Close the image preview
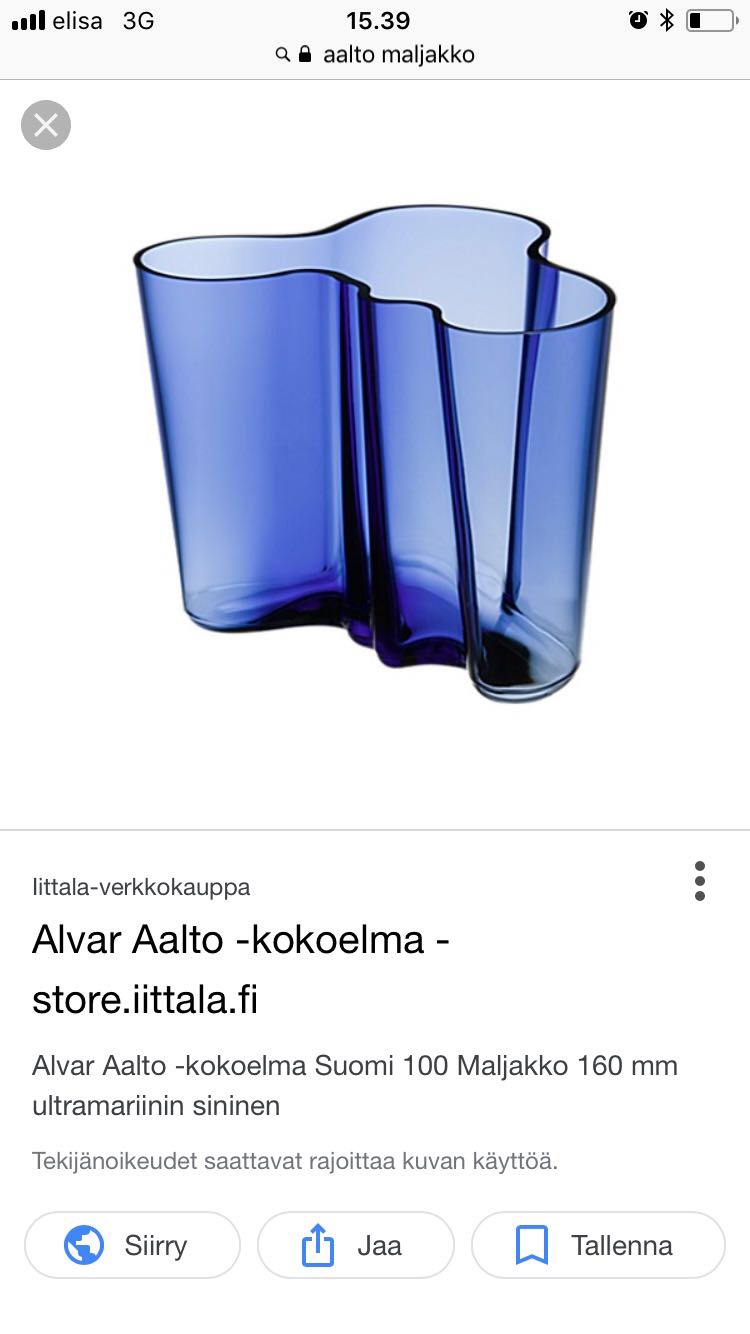Image resolution: width=750 pixels, height=1334 pixels. [x=46, y=125]
